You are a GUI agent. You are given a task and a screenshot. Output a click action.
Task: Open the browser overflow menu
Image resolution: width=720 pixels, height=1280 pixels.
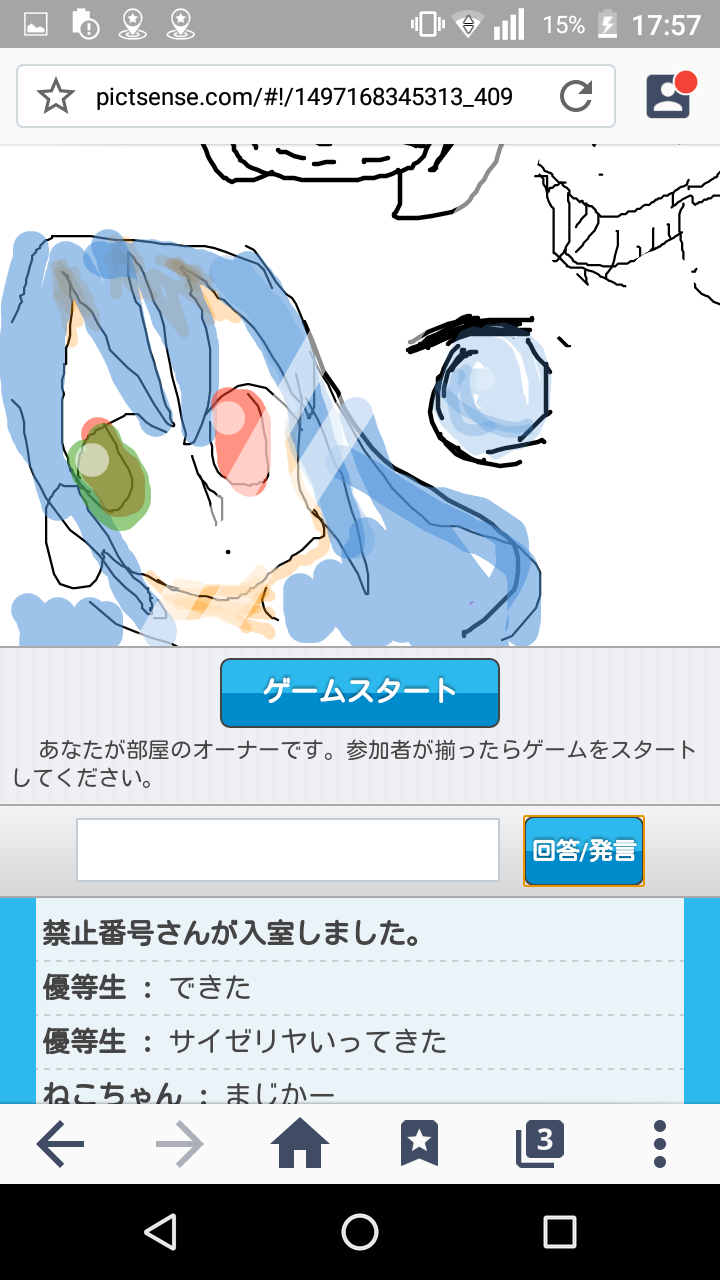click(659, 1144)
